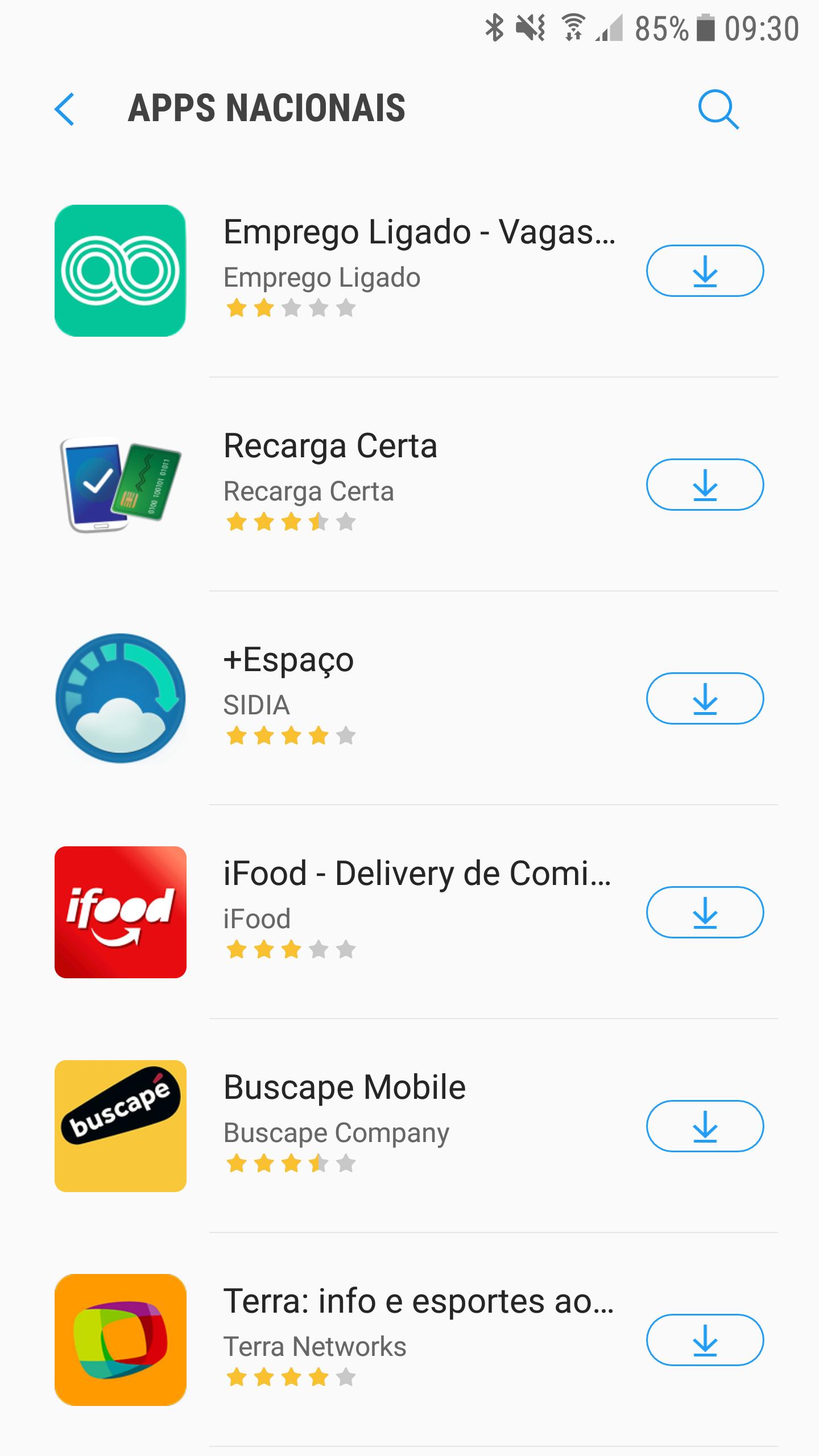
Task: Open the search magnifier icon
Action: pos(718,109)
